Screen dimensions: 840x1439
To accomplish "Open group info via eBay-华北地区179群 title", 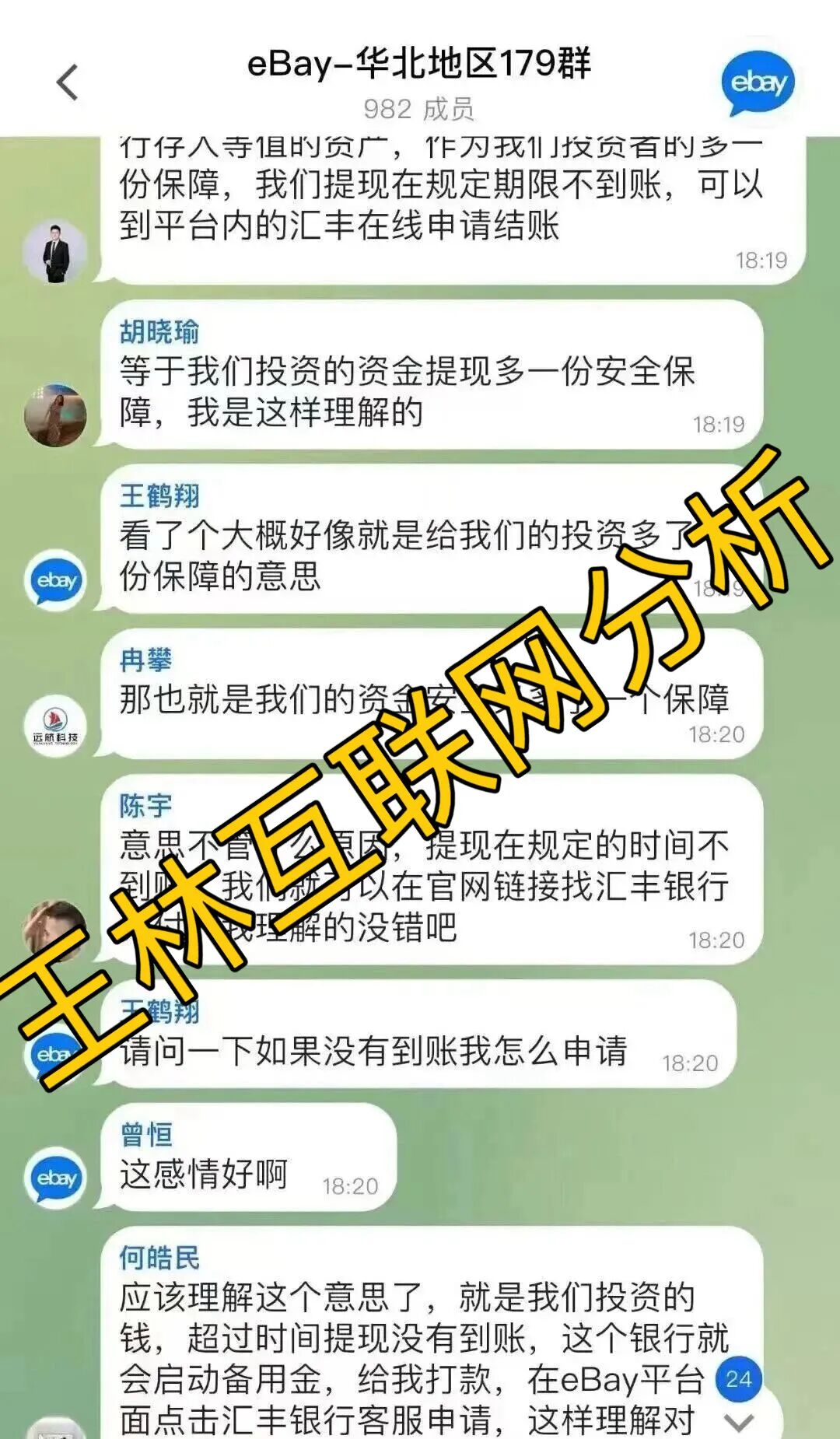I will coord(418,64).
